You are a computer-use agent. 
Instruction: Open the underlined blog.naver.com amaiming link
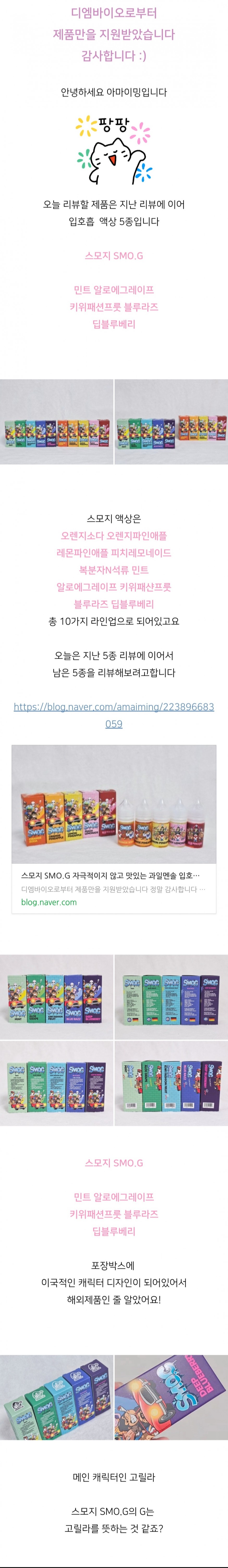click(x=114, y=715)
